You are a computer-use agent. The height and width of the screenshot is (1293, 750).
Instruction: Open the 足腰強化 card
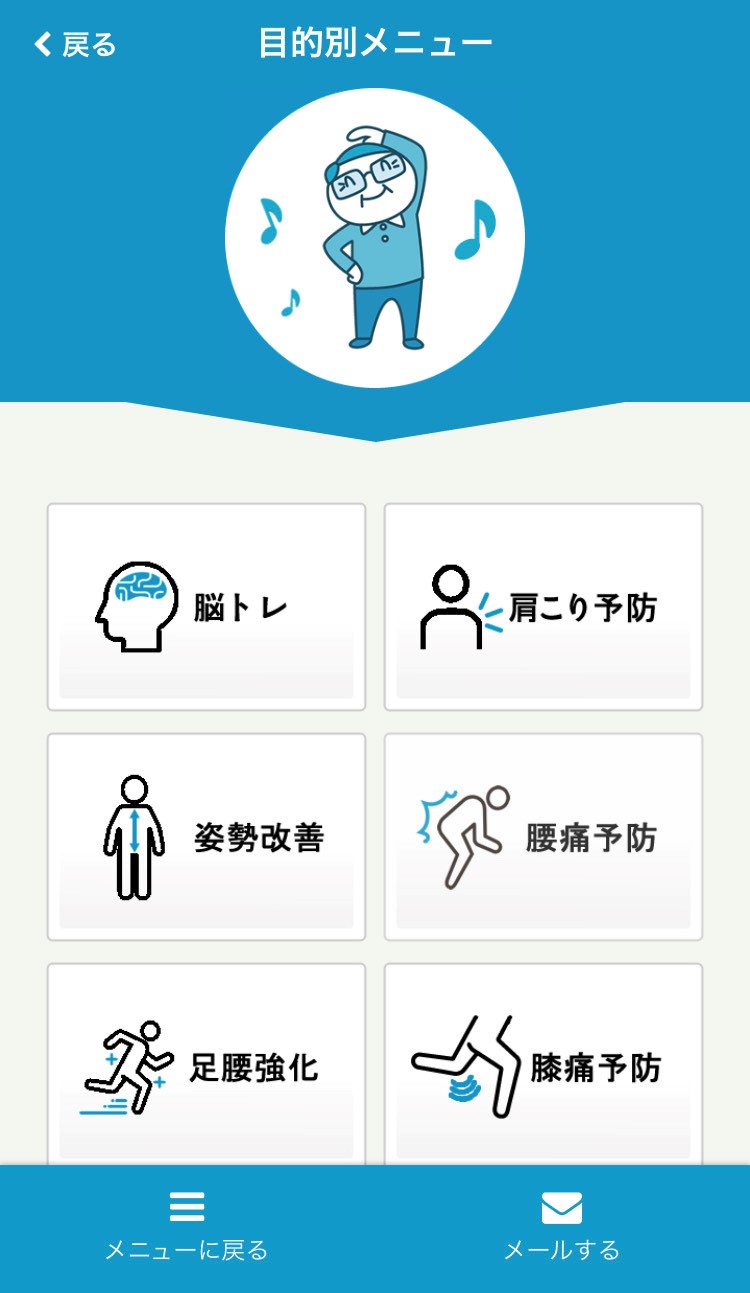(206, 1064)
